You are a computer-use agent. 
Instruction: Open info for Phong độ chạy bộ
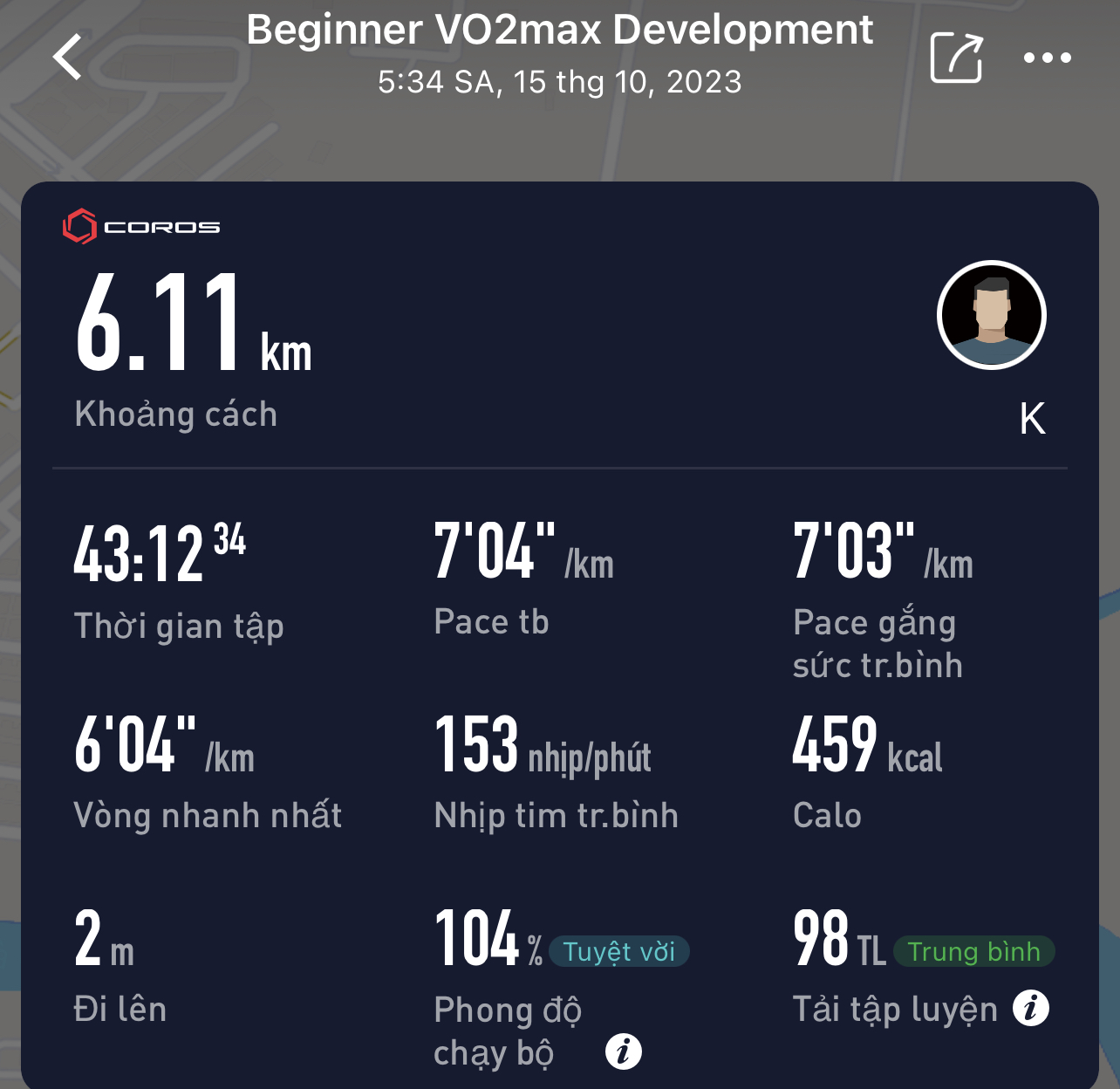click(624, 1051)
